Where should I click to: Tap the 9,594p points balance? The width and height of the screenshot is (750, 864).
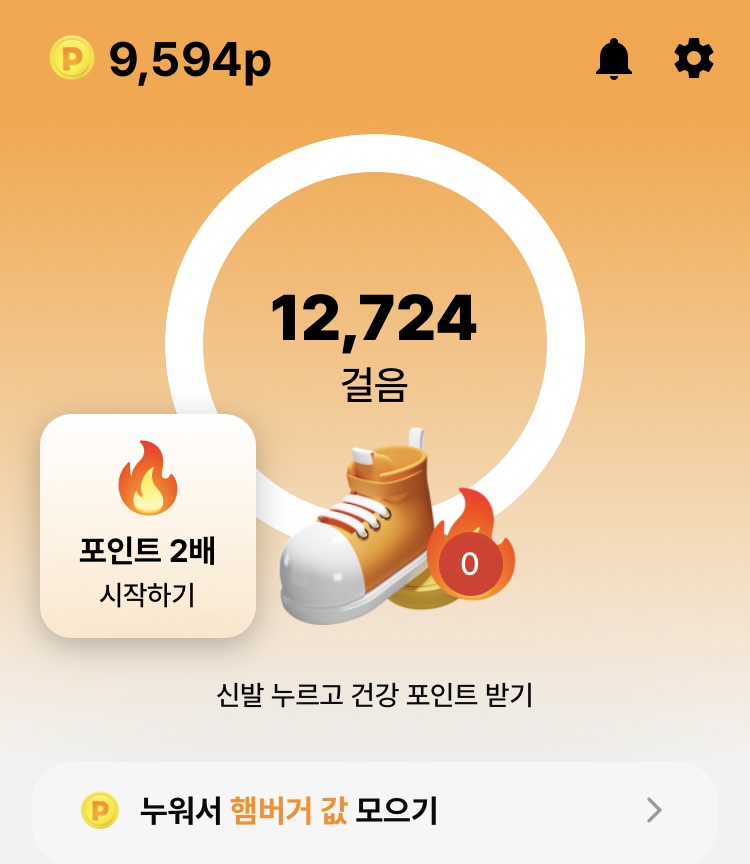162,59
